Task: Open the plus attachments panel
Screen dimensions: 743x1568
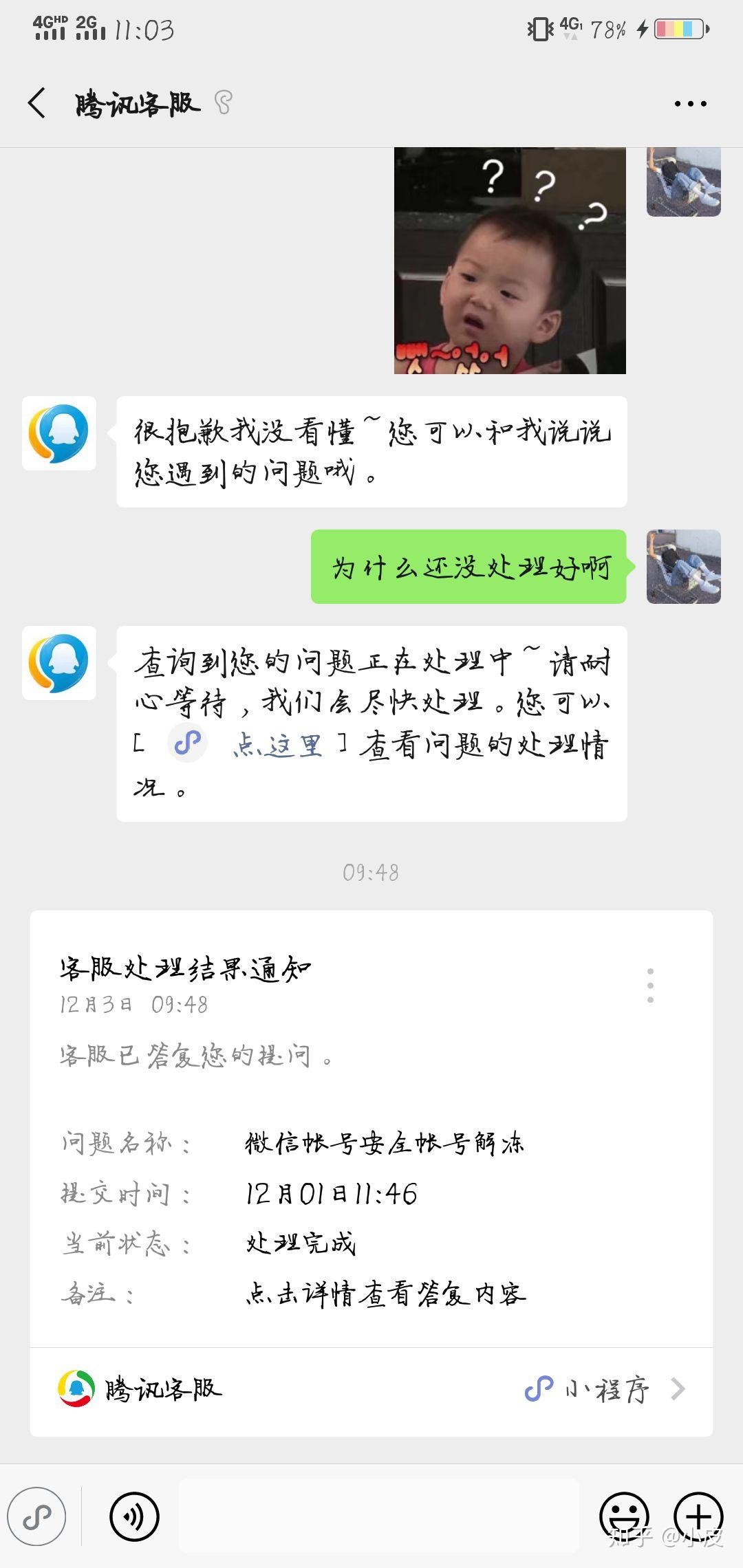Action: (x=698, y=1516)
